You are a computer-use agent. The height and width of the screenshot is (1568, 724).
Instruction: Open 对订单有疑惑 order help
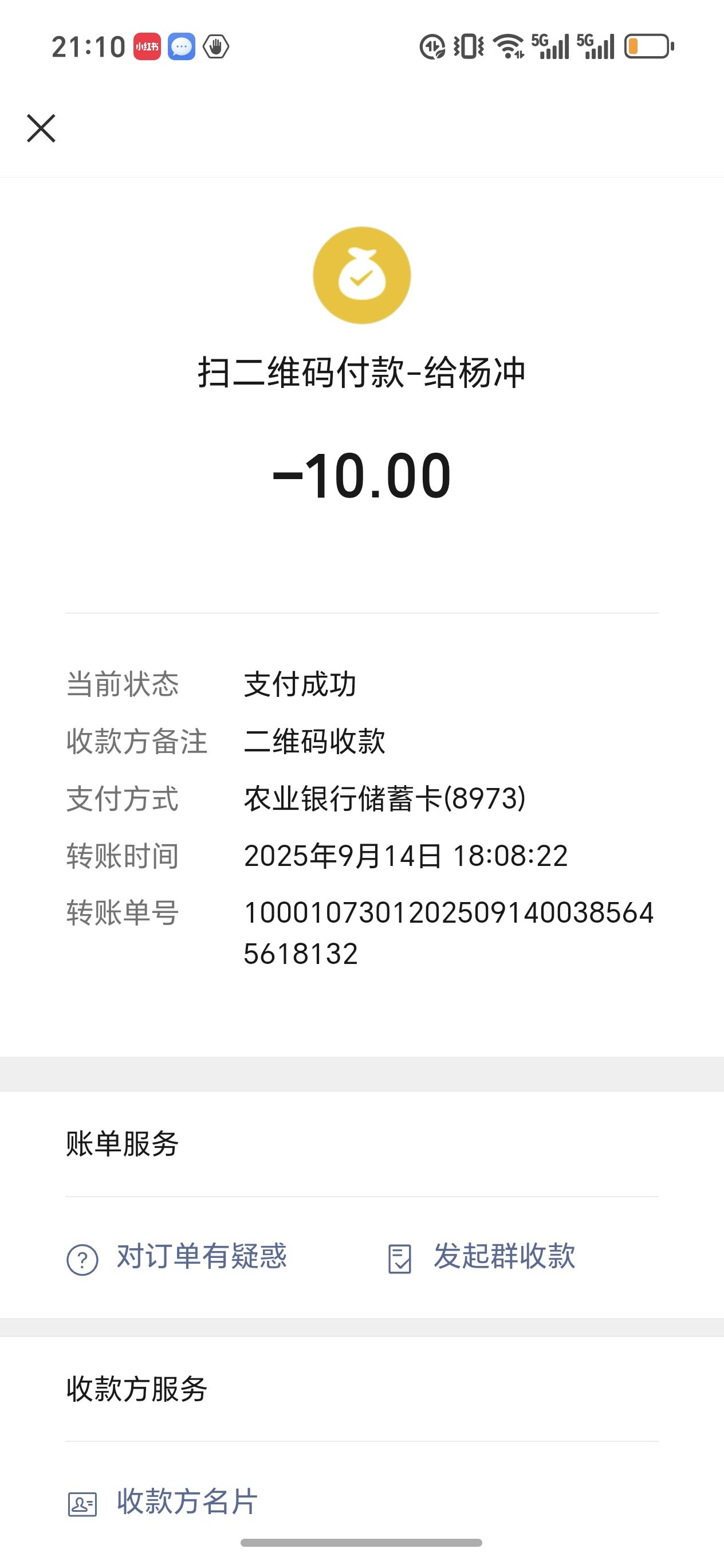pyautogui.click(x=177, y=1257)
